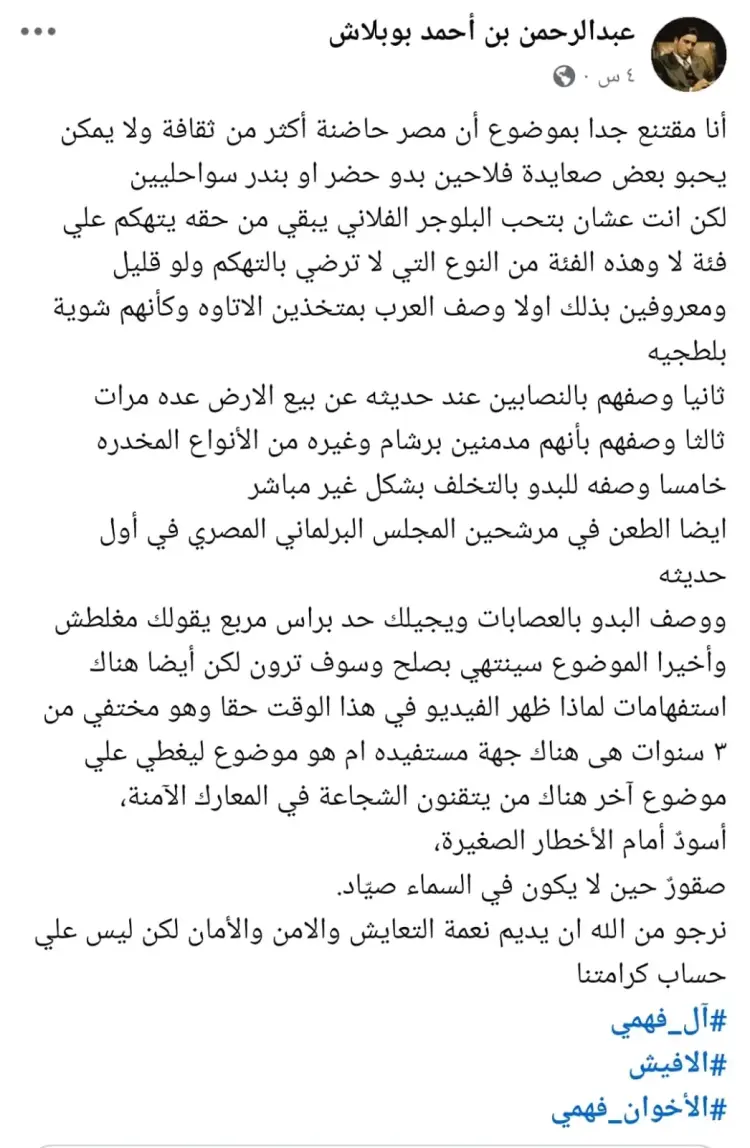Open the post's three-dot options menu
The height and width of the screenshot is (1148, 750).
pyautogui.click(x=39, y=32)
